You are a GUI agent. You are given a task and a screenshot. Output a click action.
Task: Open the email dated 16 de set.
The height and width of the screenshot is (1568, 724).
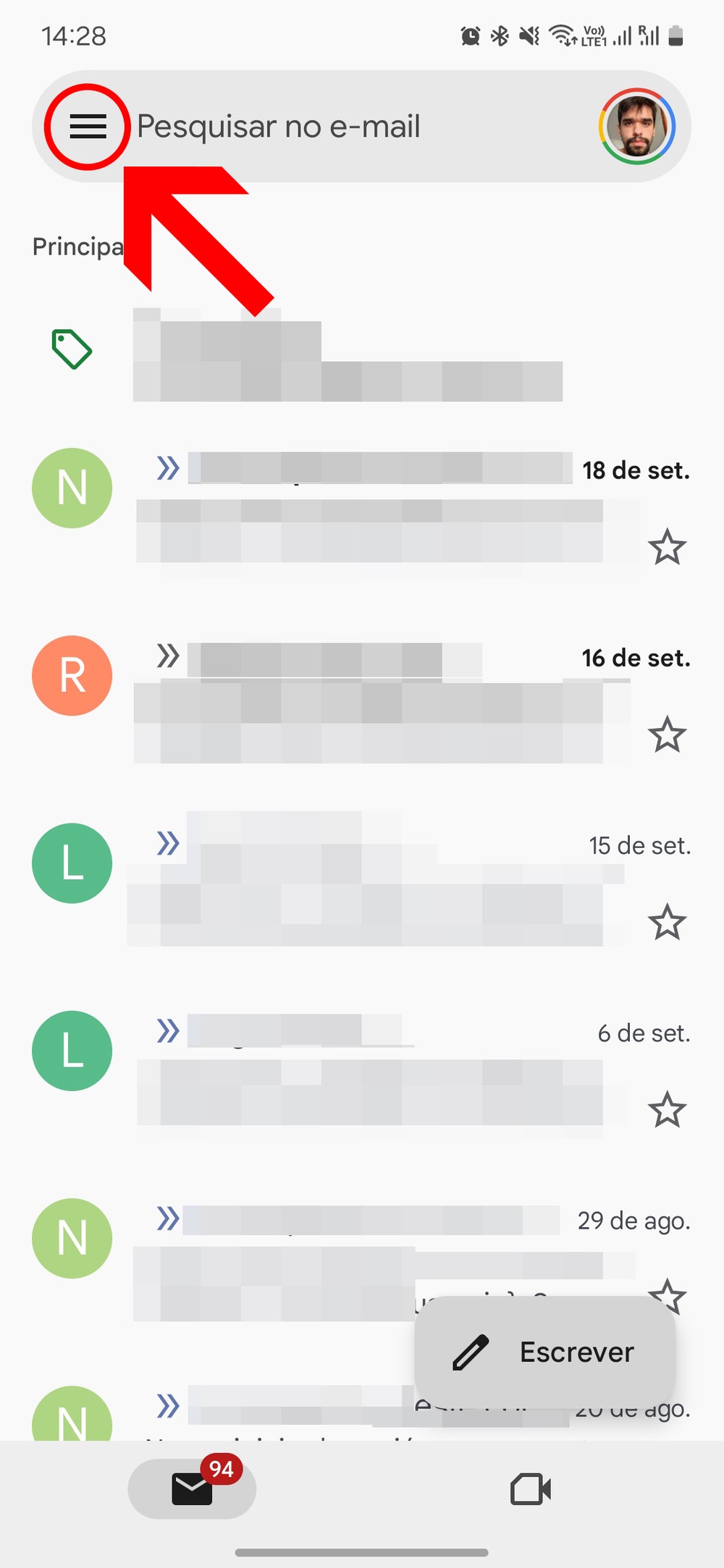(376, 695)
